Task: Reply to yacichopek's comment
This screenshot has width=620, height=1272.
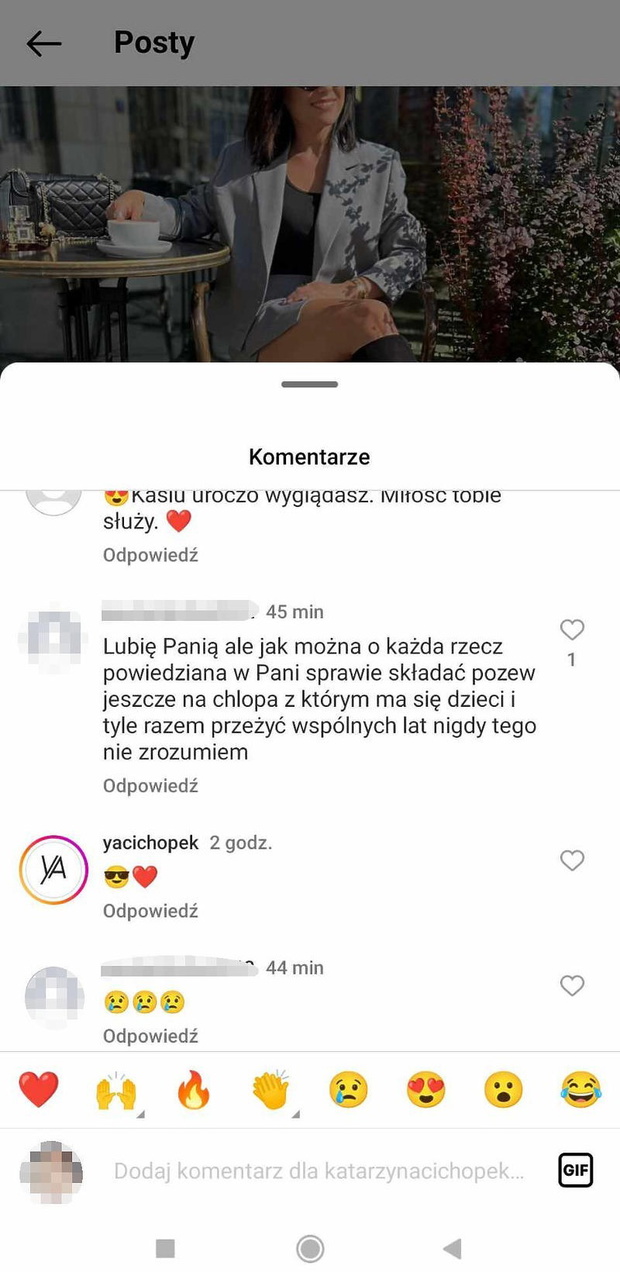Action: (151, 911)
